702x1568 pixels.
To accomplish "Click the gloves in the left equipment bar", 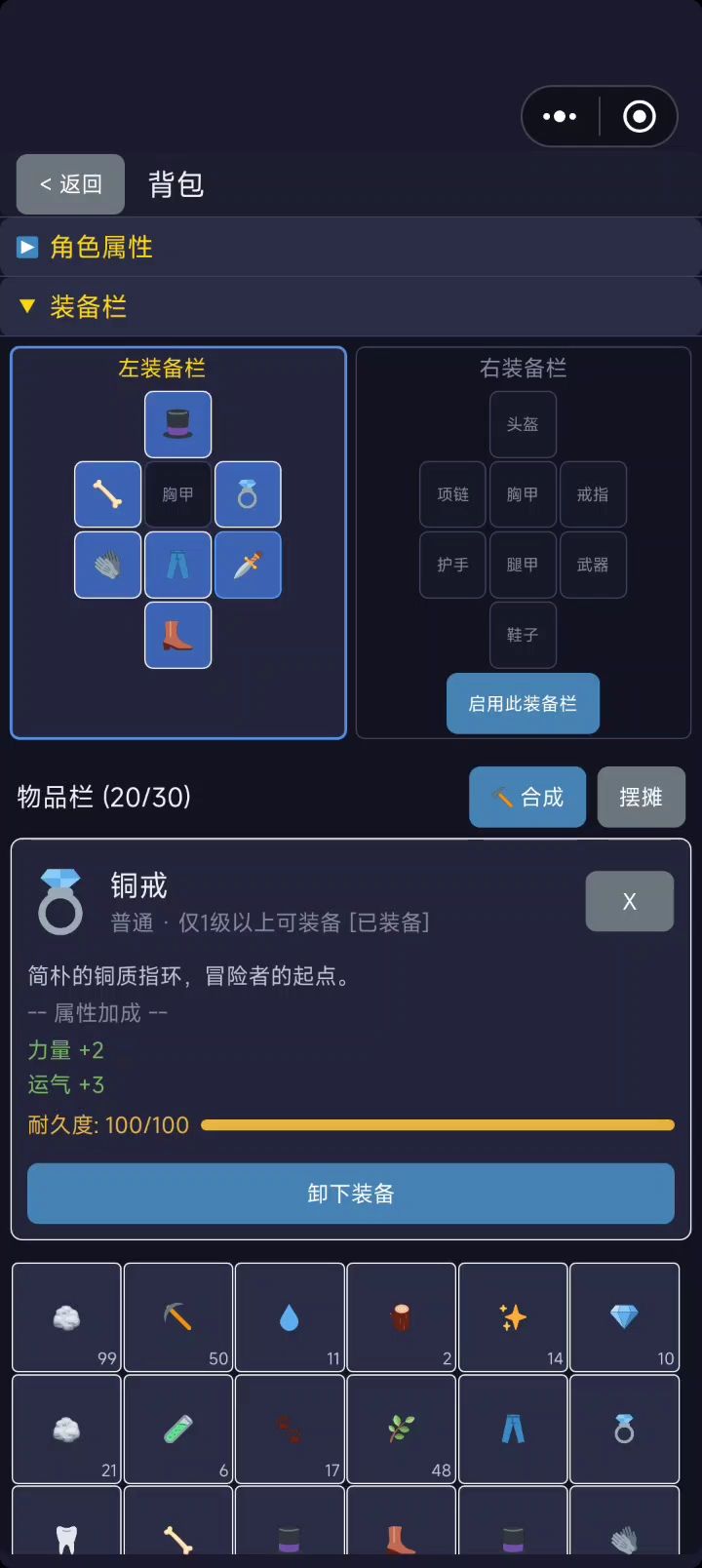I will [107, 566].
